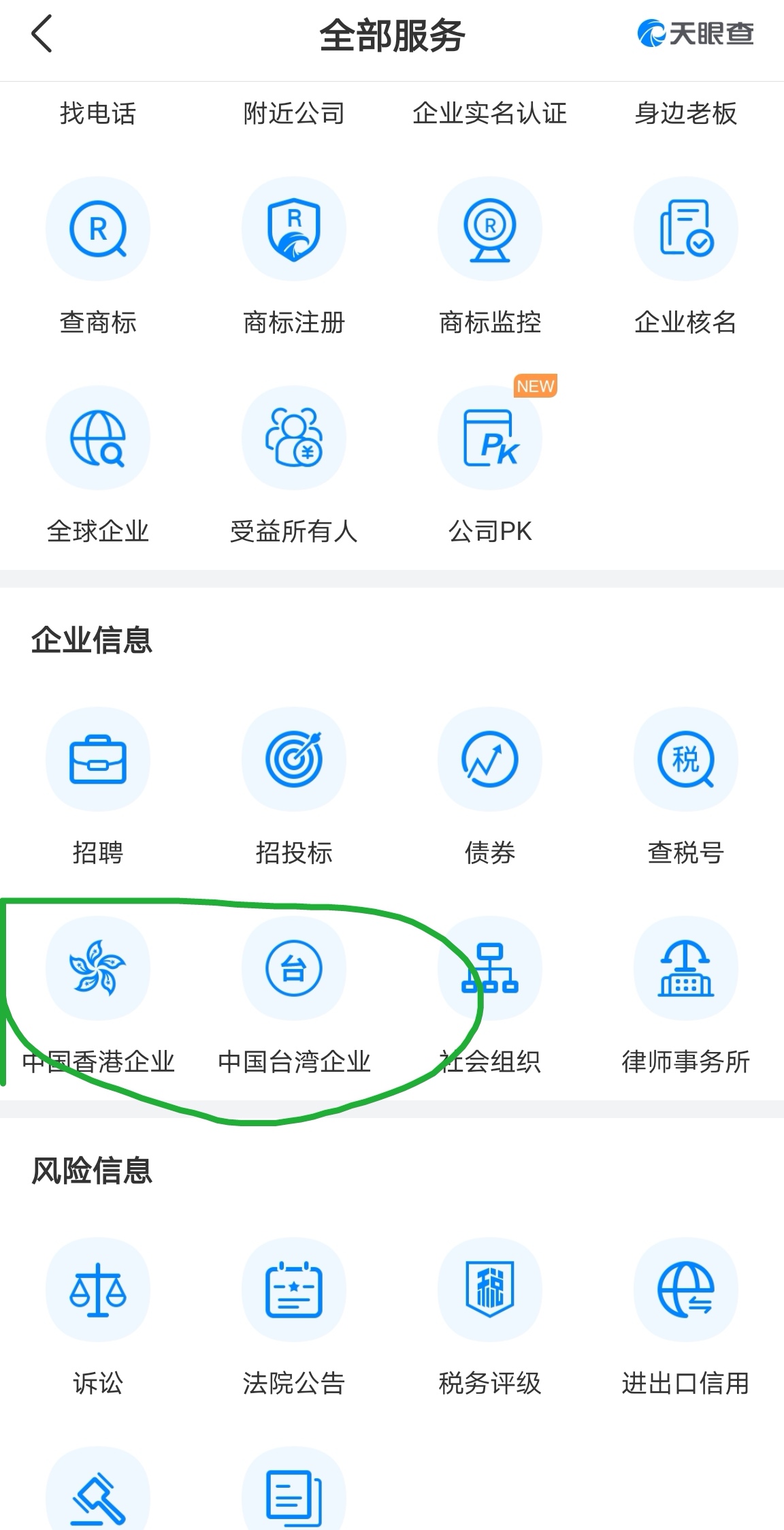
Task: Open 商标监控 service
Action: (490, 229)
